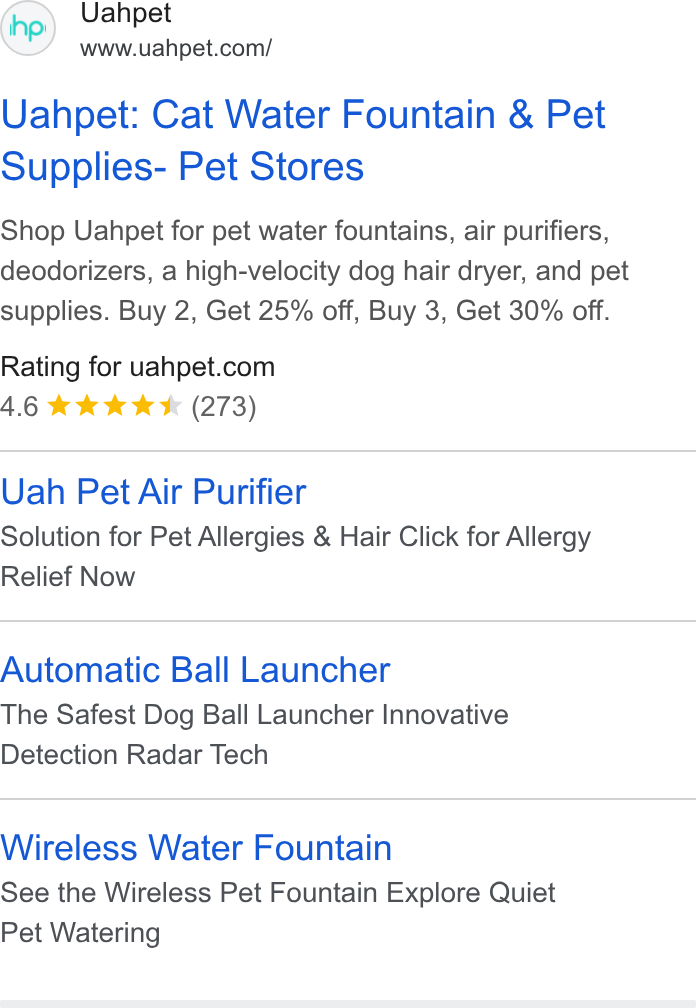
Task: Tap the www.uahpet.com site URL
Action: (x=176, y=48)
